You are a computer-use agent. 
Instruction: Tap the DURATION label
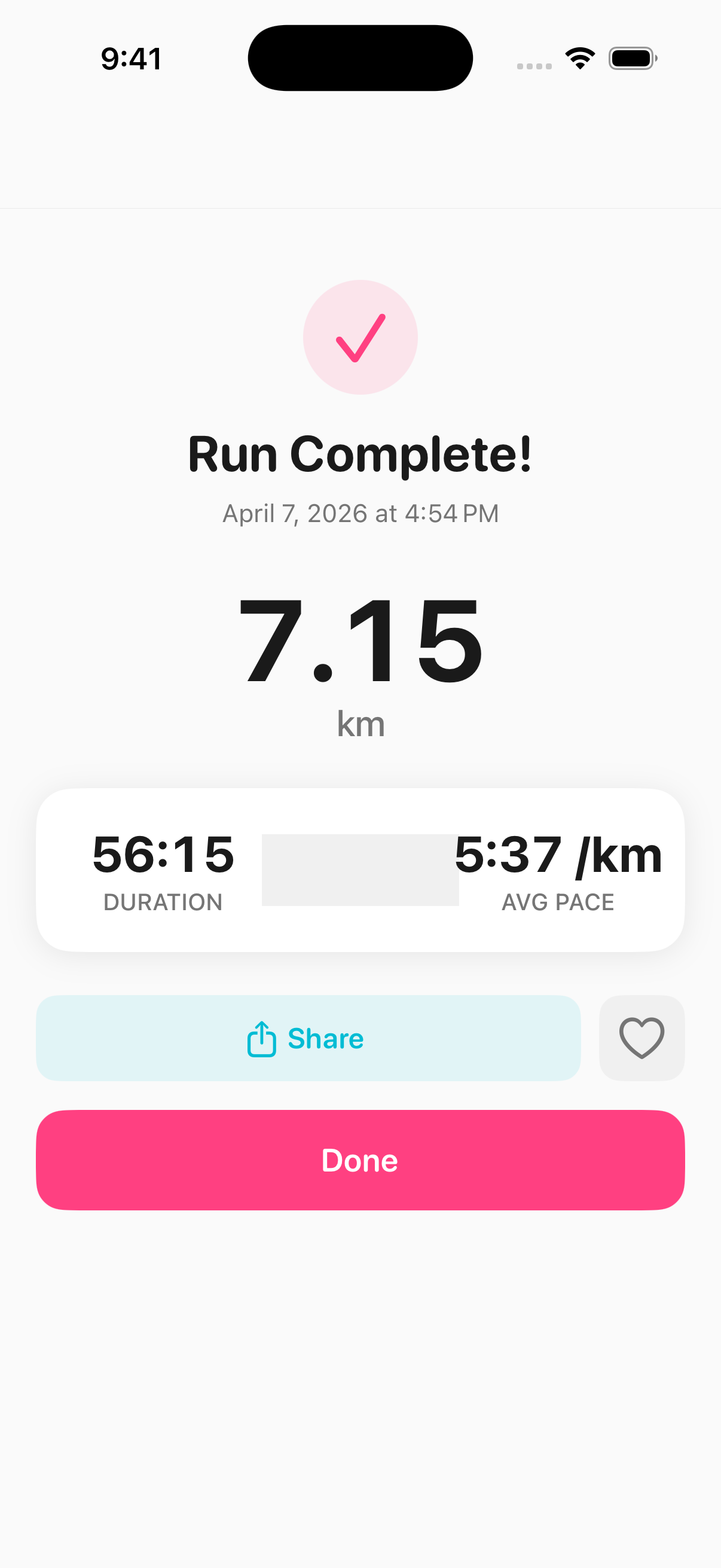coord(163,902)
